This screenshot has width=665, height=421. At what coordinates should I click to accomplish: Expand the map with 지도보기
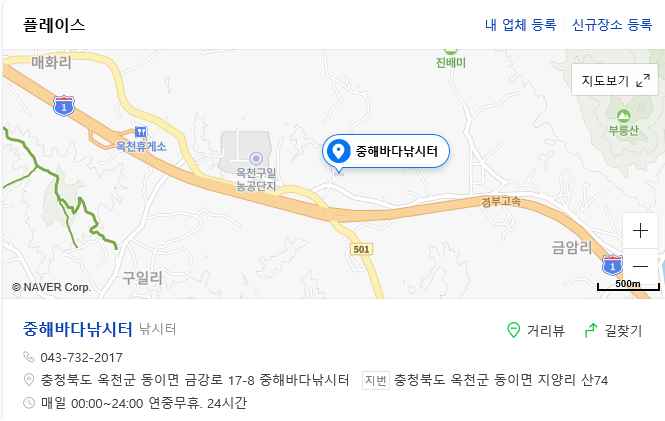[615, 80]
